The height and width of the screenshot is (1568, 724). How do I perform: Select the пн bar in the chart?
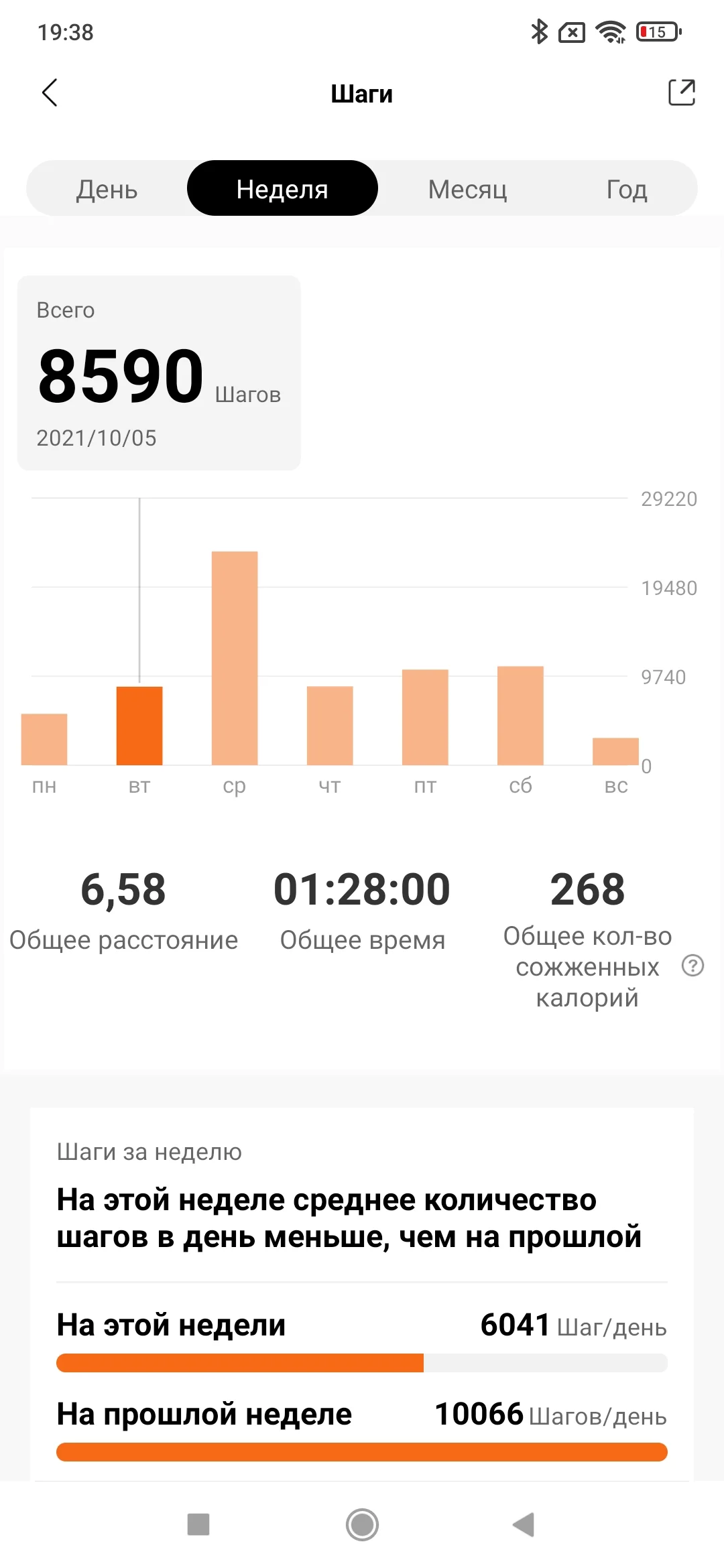44,739
